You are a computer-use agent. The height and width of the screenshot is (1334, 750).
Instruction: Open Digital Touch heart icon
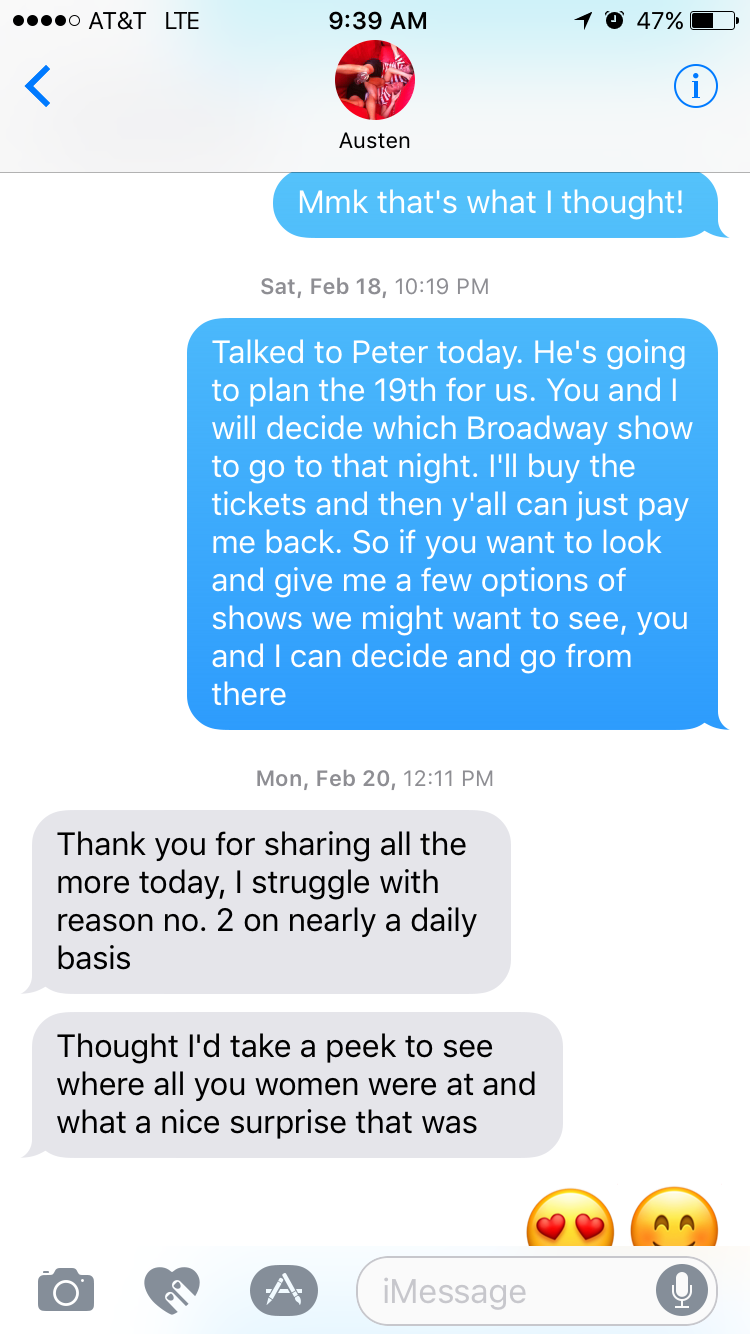pos(172,1290)
